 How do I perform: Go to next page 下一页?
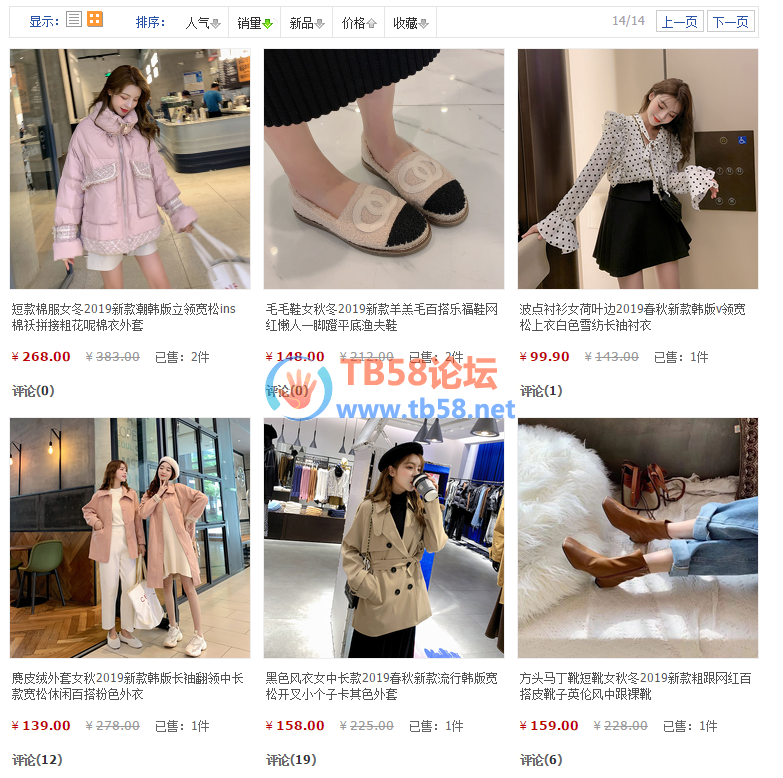point(731,22)
